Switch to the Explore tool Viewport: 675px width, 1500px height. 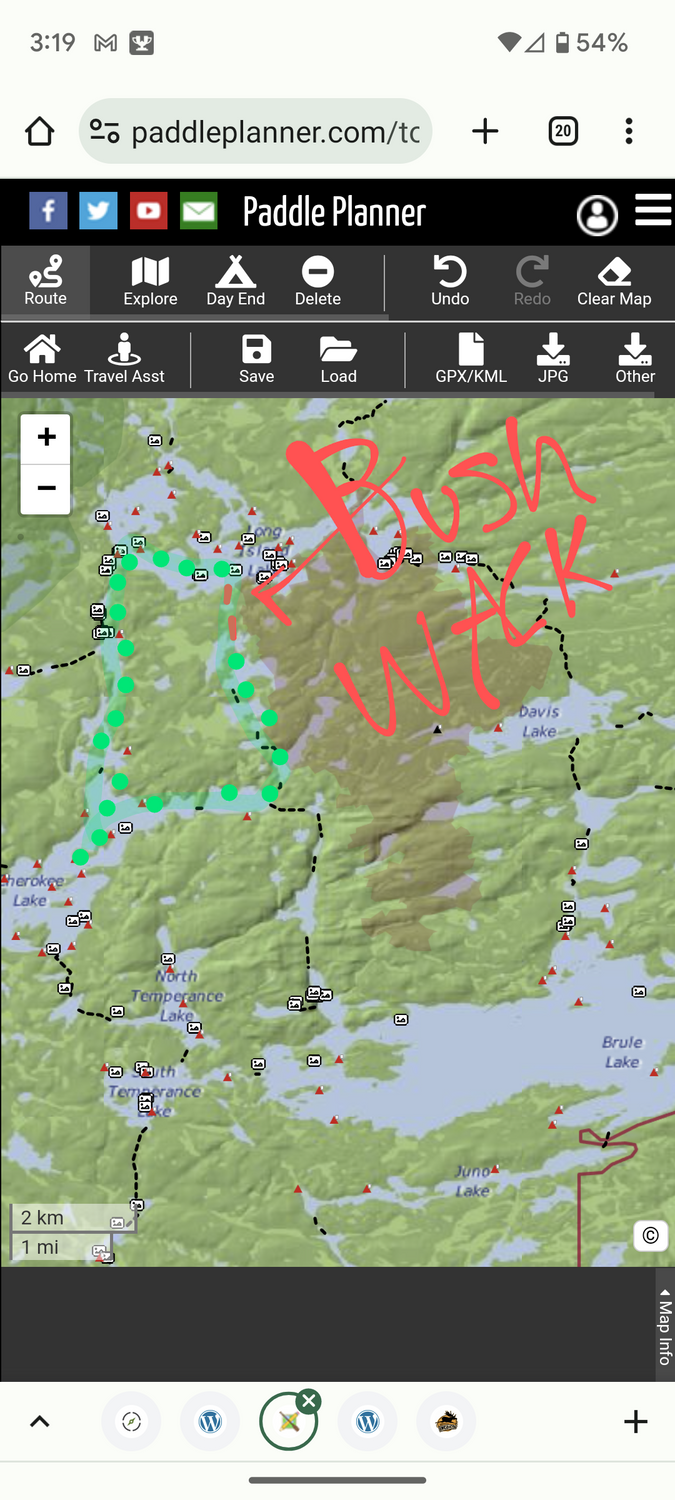coord(150,281)
